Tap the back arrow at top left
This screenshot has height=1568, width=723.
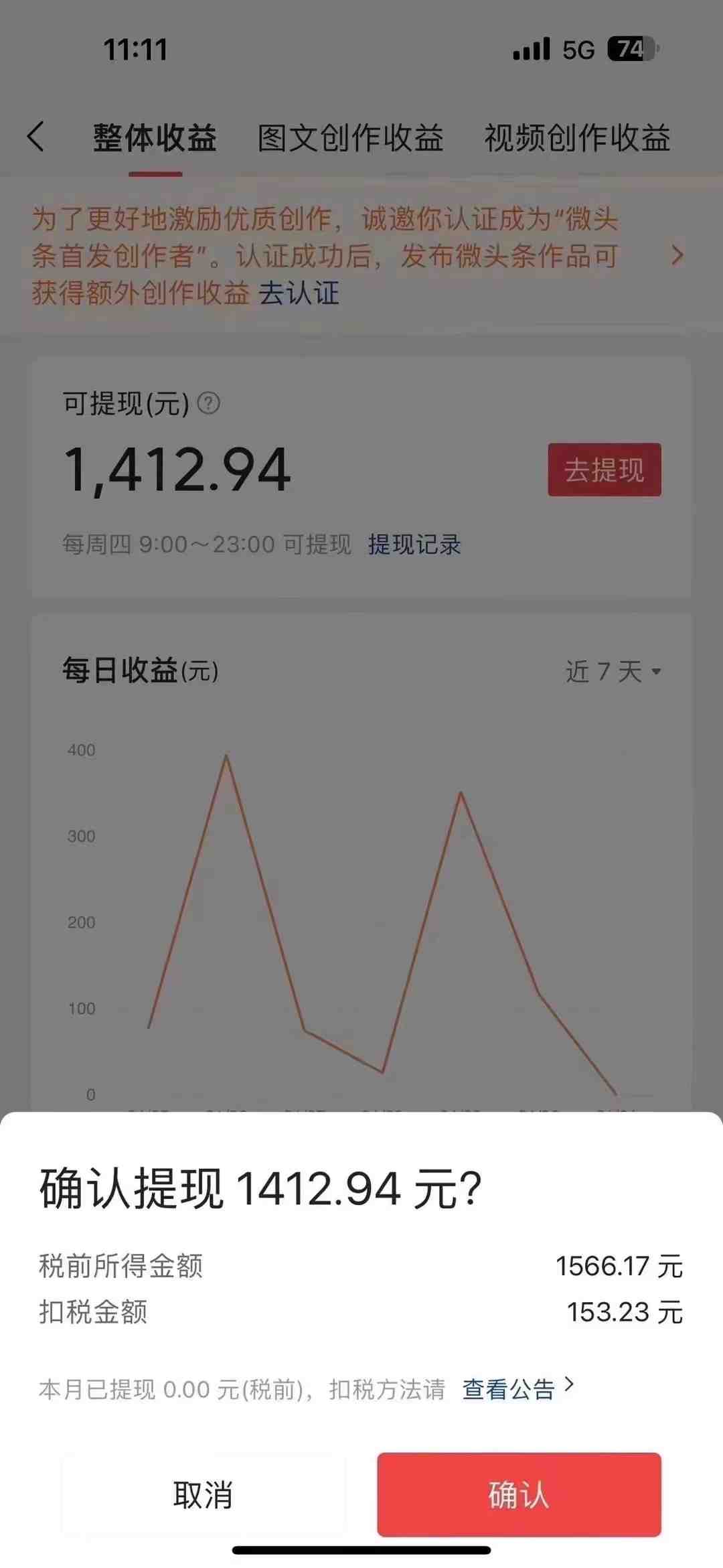pos(37,137)
